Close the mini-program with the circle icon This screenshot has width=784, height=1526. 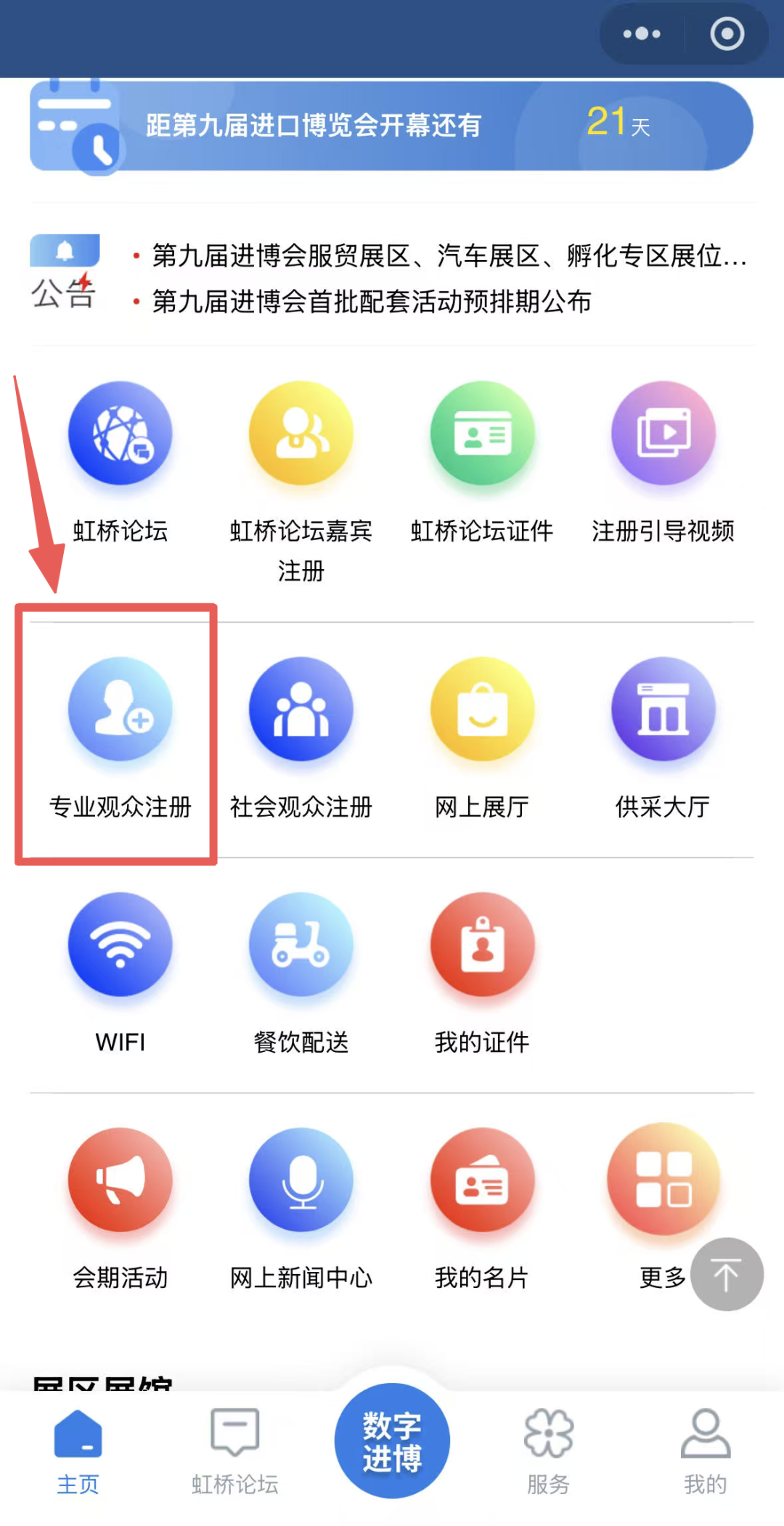coord(727,33)
